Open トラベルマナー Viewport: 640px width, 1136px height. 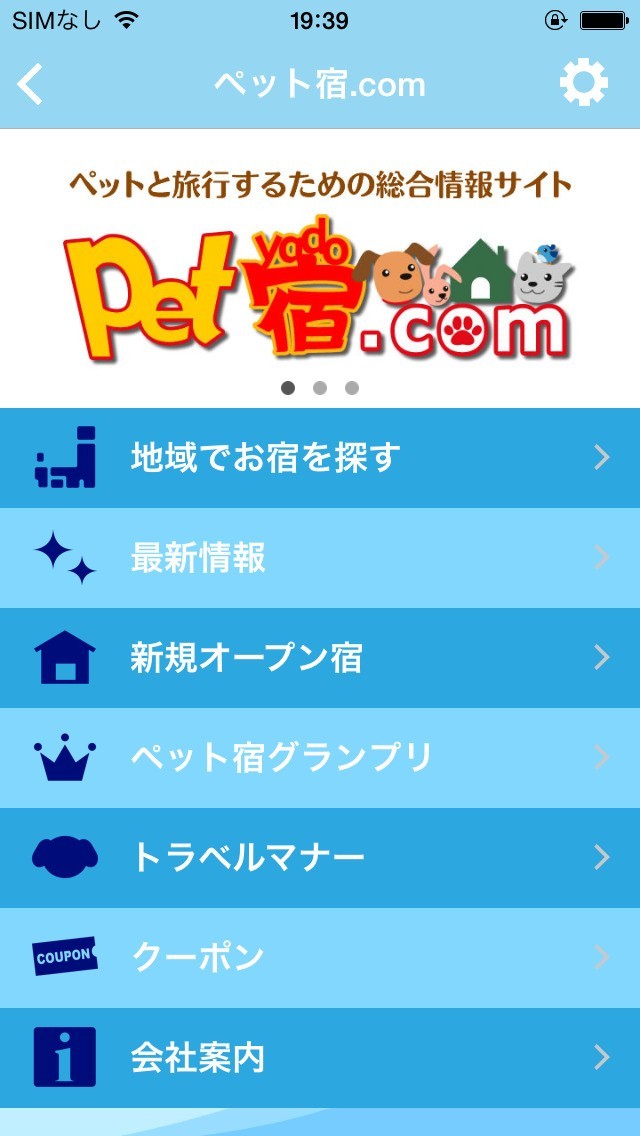click(x=320, y=858)
